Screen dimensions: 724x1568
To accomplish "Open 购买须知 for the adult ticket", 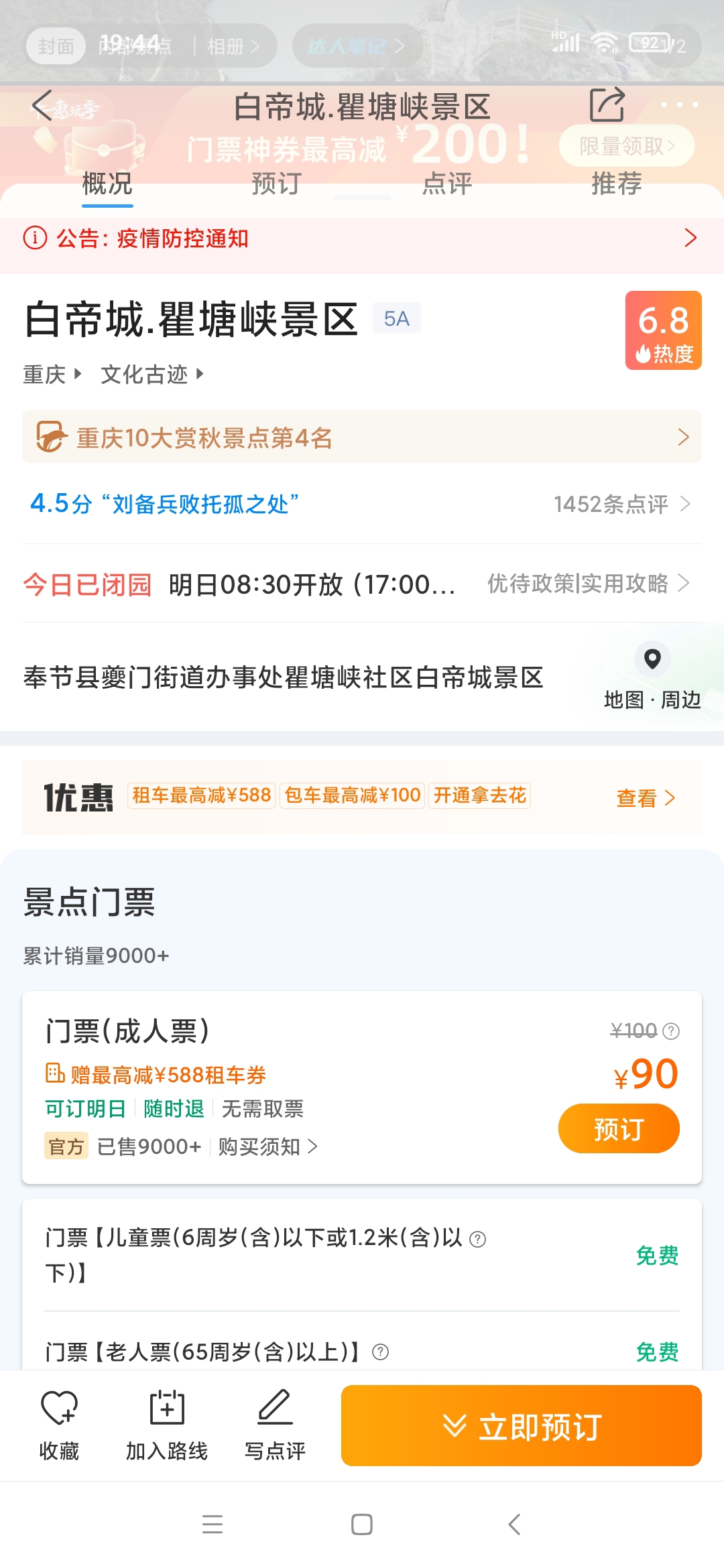I will [x=267, y=1147].
